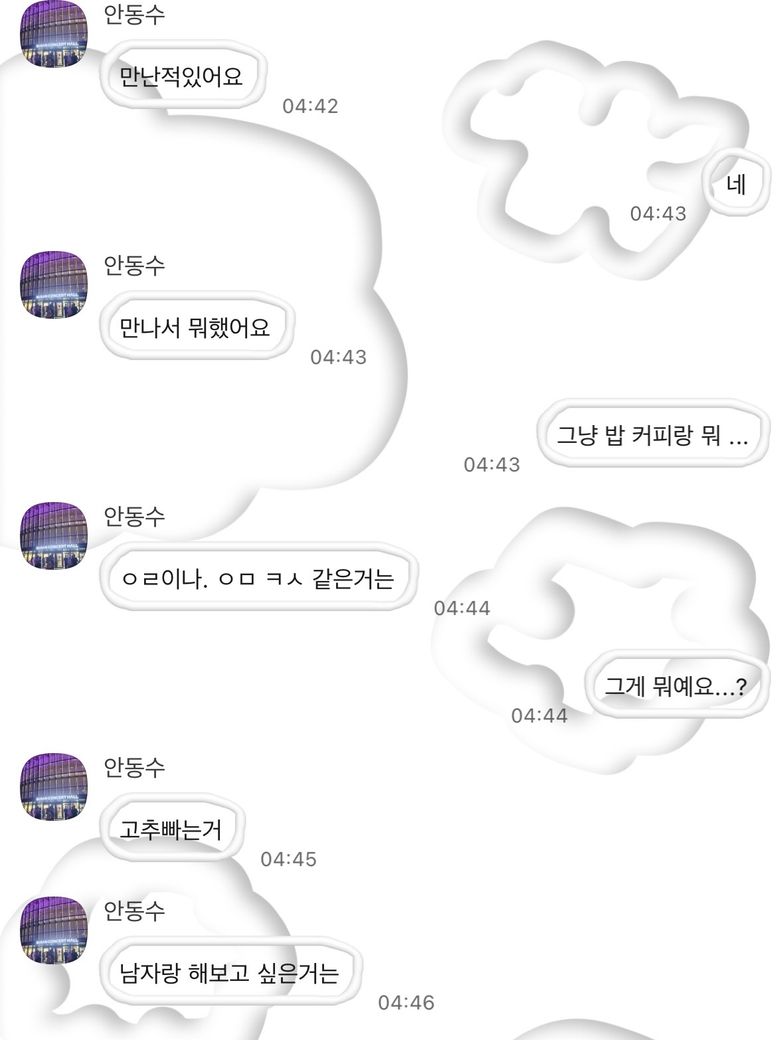View 안동수's profile from the 04:44 message
The height and width of the screenshot is (1040, 783).
(54, 536)
